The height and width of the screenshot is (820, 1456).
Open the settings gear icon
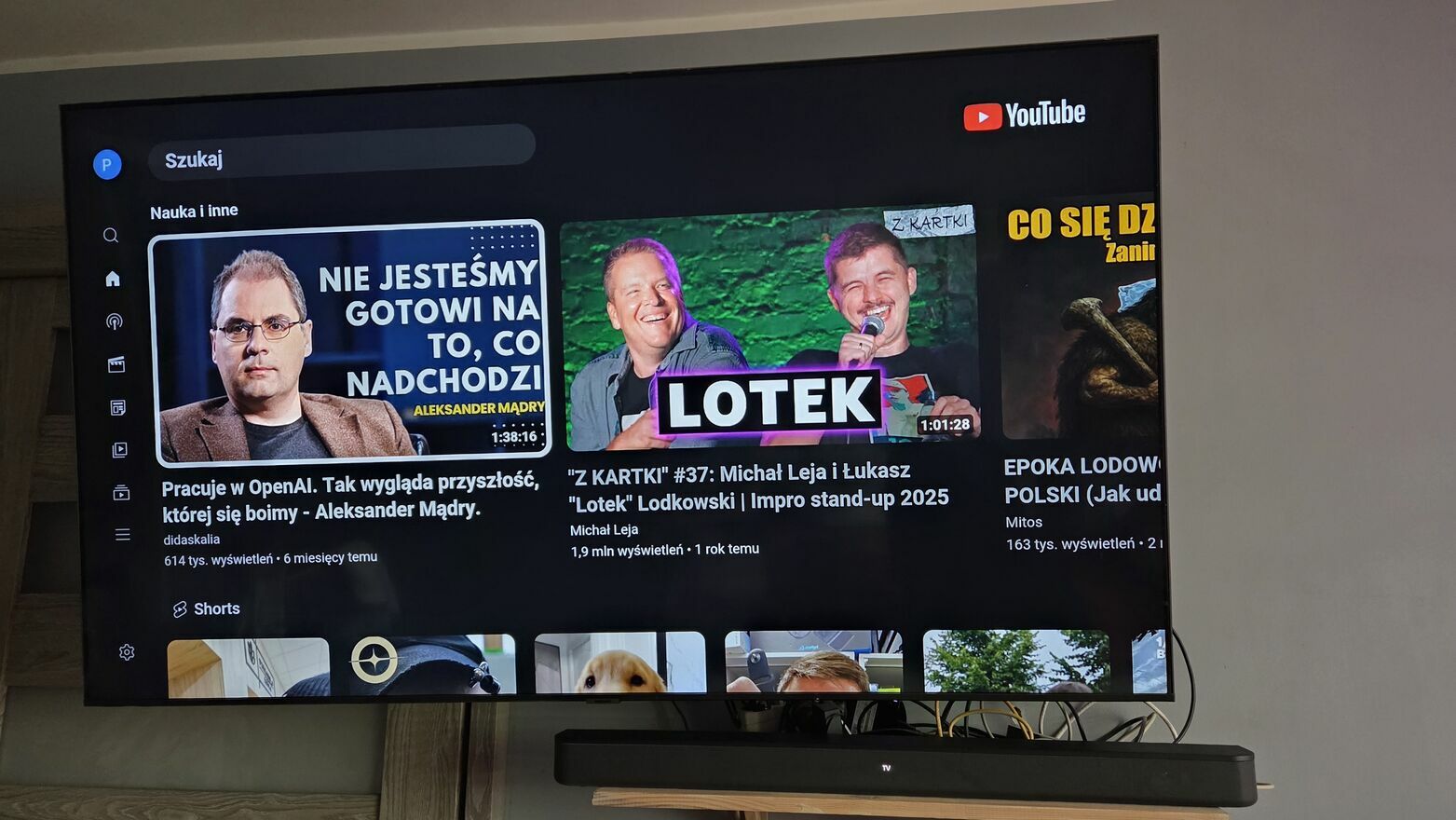pos(127,652)
